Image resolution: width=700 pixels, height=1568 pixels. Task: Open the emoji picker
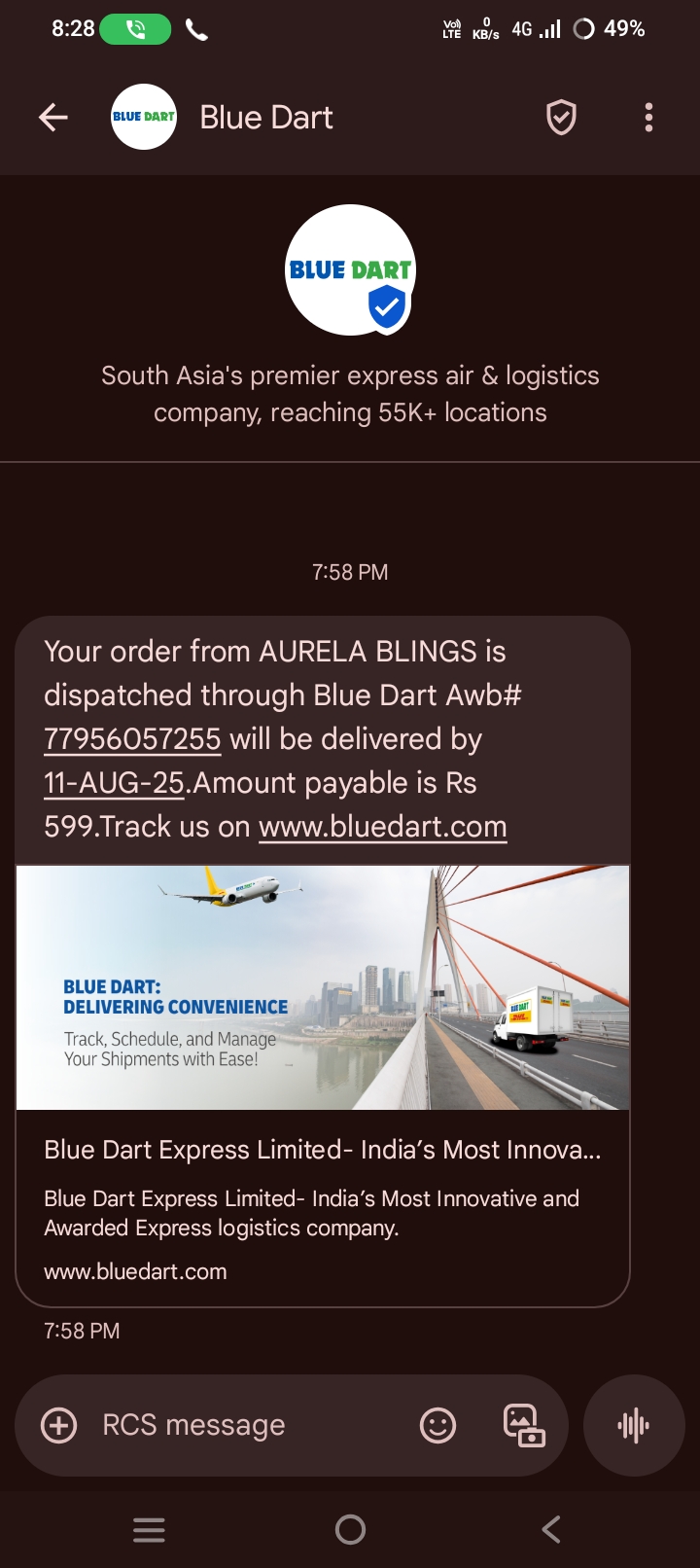(x=437, y=1426)
